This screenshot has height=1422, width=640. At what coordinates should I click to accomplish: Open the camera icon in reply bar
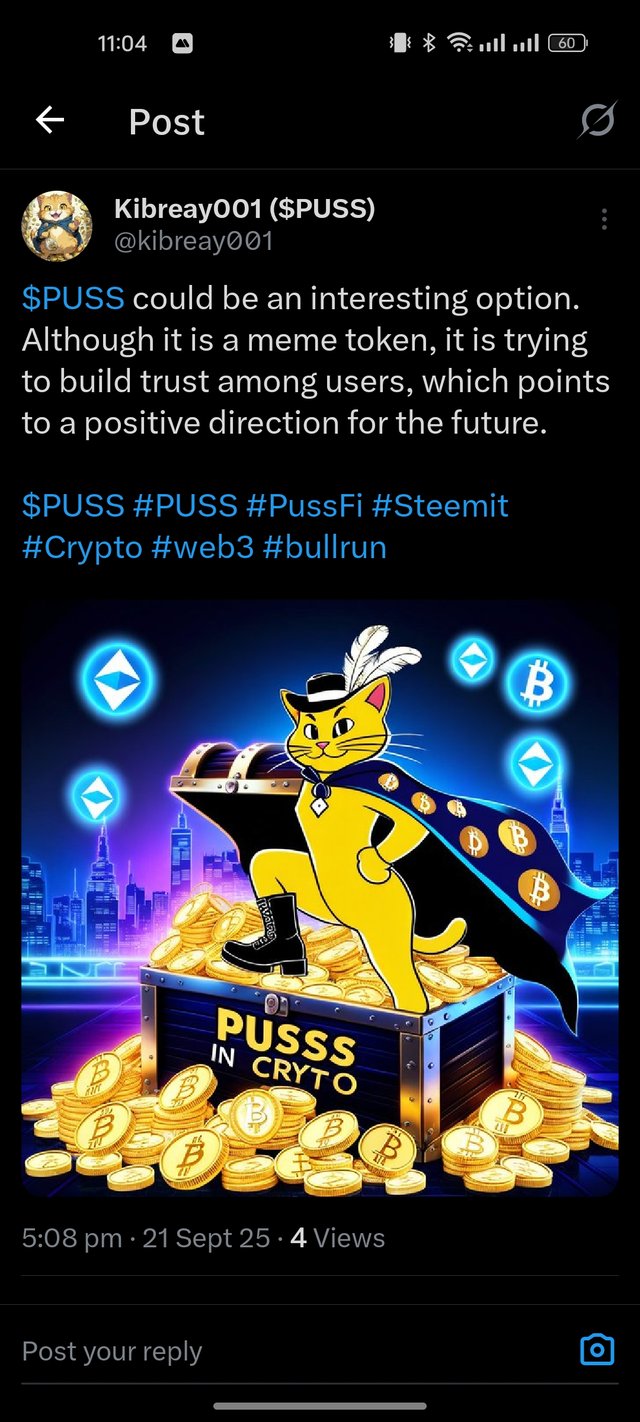597,1350
